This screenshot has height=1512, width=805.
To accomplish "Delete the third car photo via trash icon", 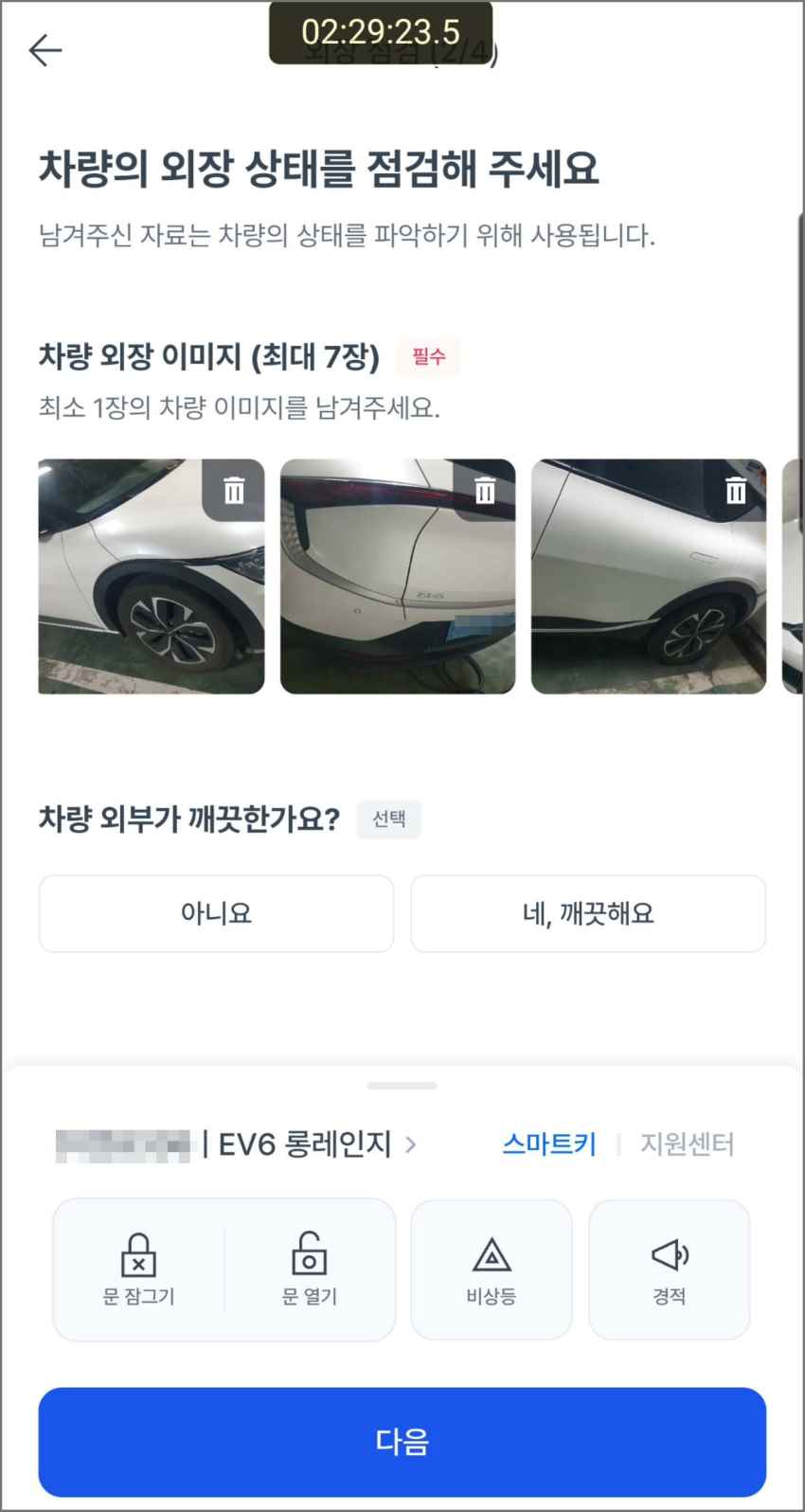I will tap(736, 491).
